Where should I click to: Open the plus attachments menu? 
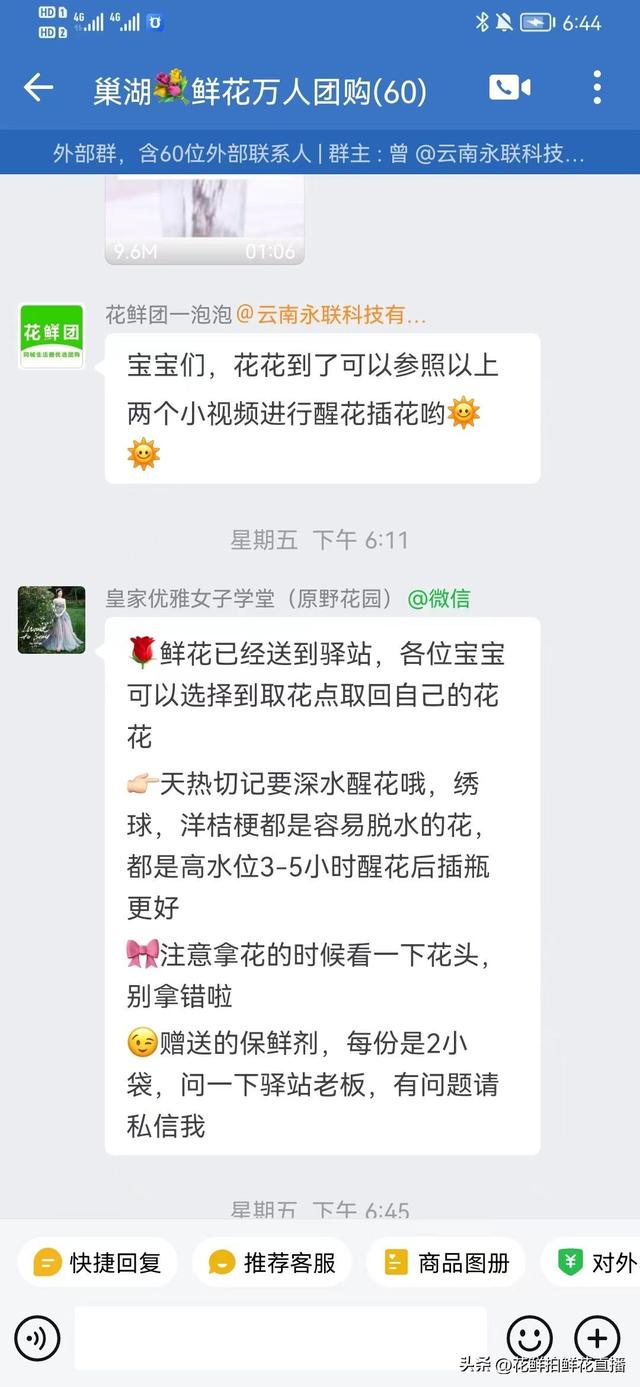click(597, 1338)
